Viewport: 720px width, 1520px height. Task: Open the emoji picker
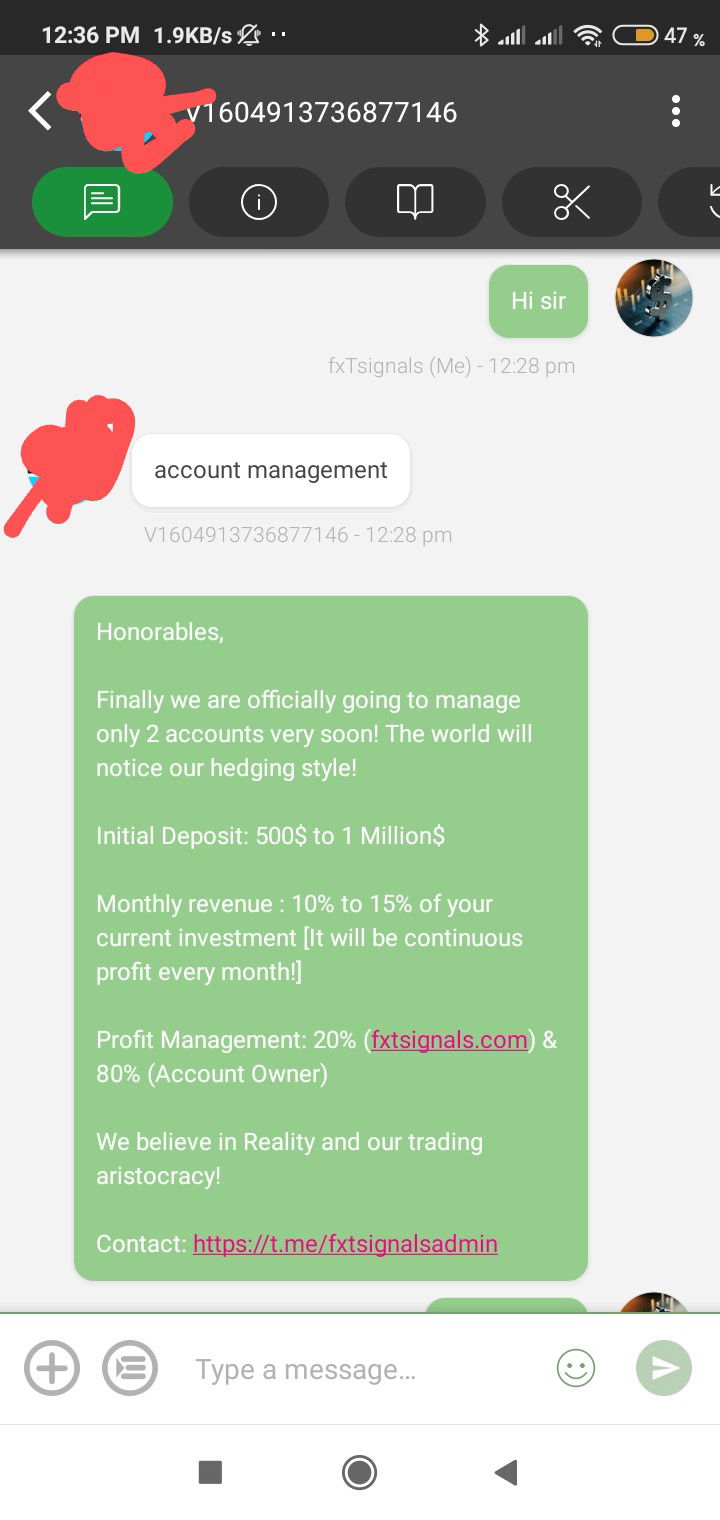[x=576, y=1367]
